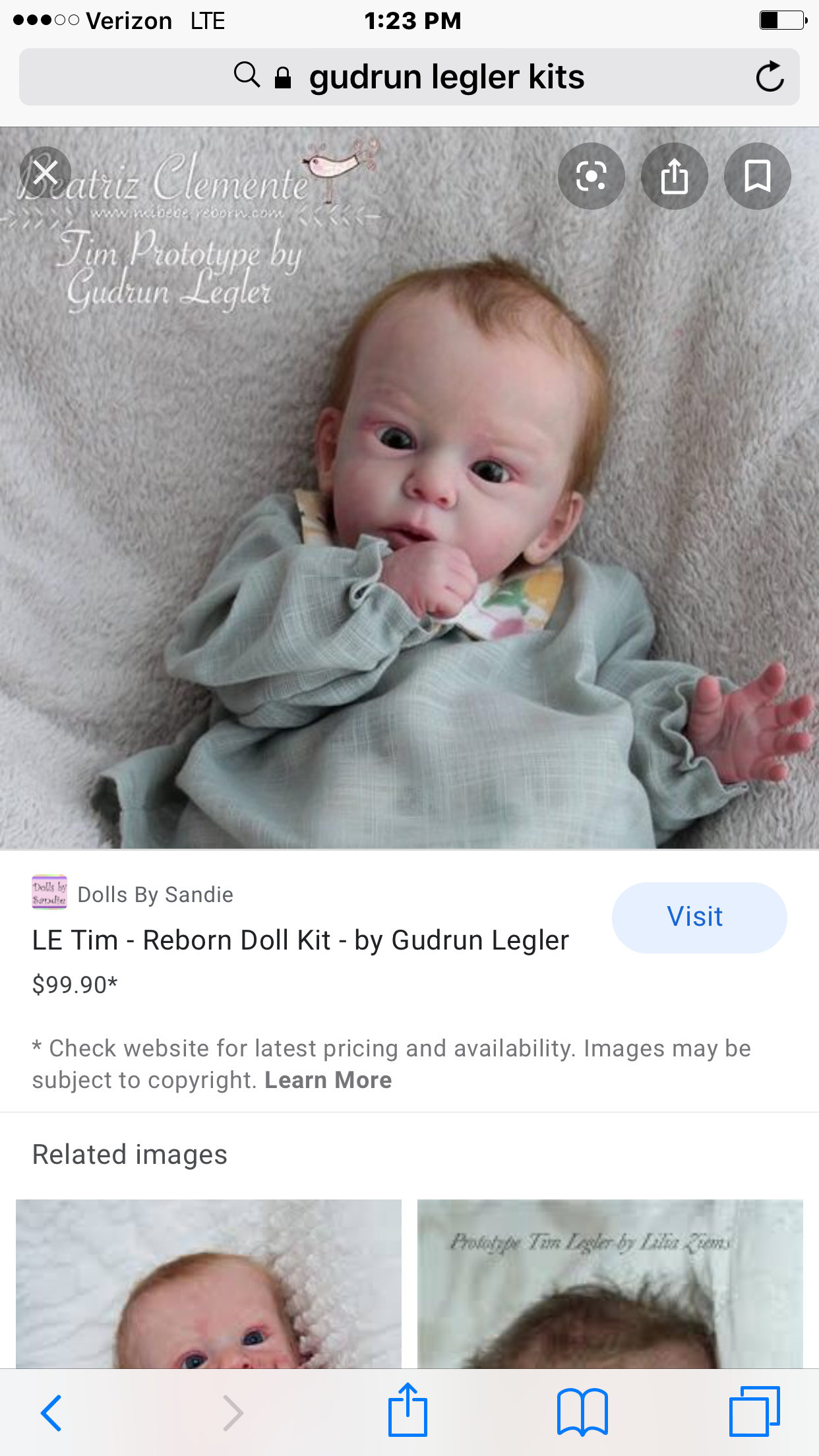Open the first related doll image
819x1456 pixels.
tap(208, 1283)
